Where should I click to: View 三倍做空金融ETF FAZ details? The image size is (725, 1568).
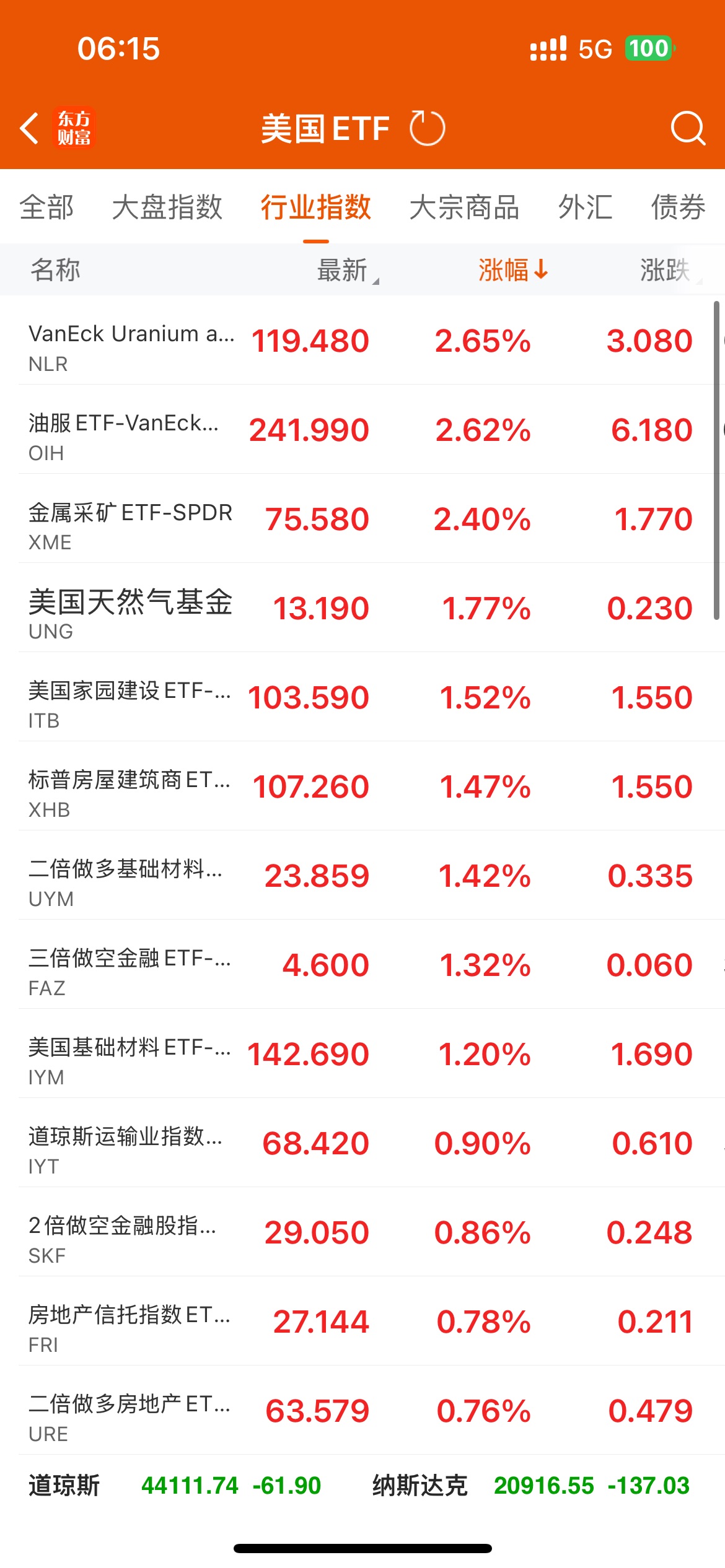[362, 965]
